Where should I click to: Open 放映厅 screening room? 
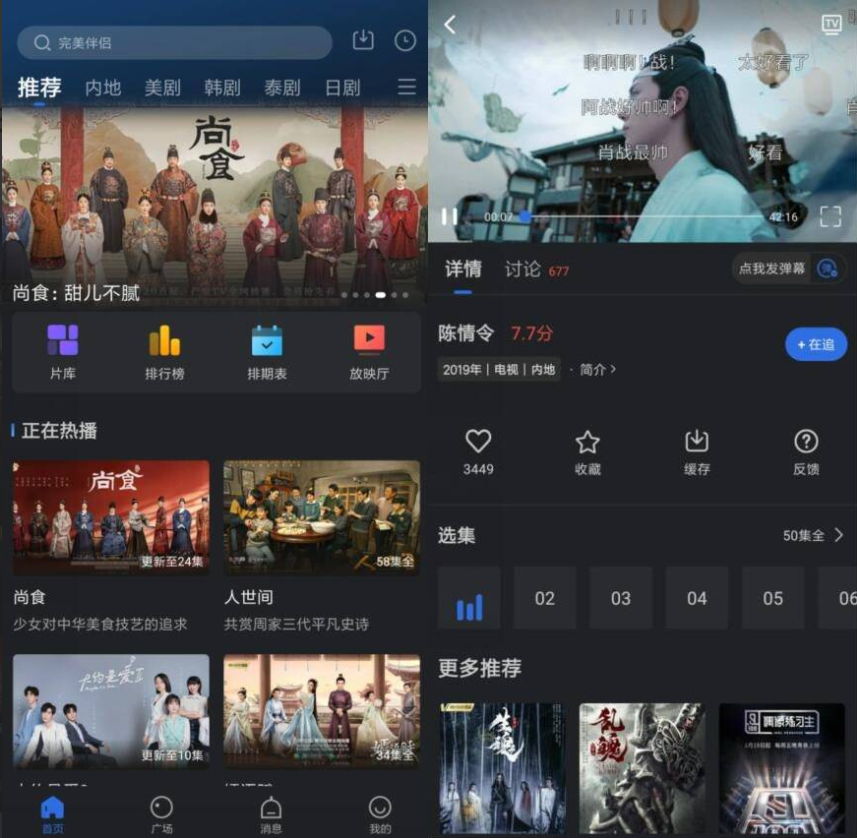[x=369, y=352]
